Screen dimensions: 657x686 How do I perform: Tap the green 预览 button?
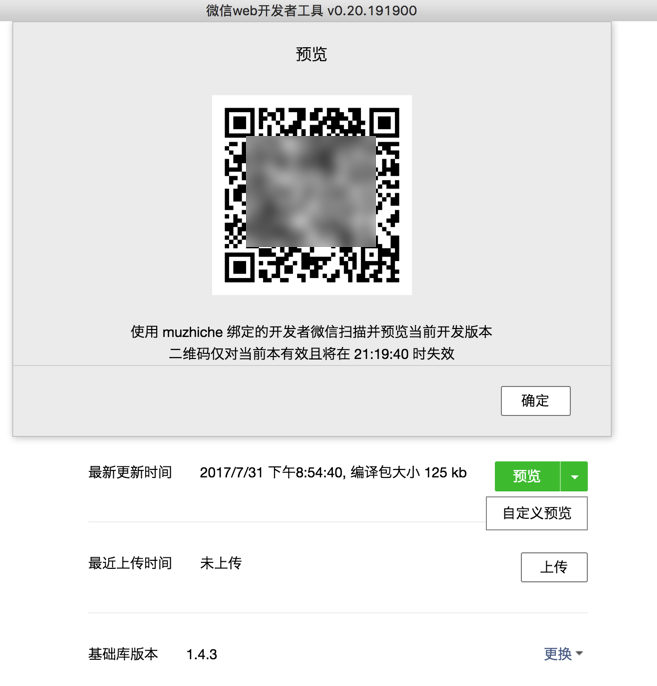[527, 476]
